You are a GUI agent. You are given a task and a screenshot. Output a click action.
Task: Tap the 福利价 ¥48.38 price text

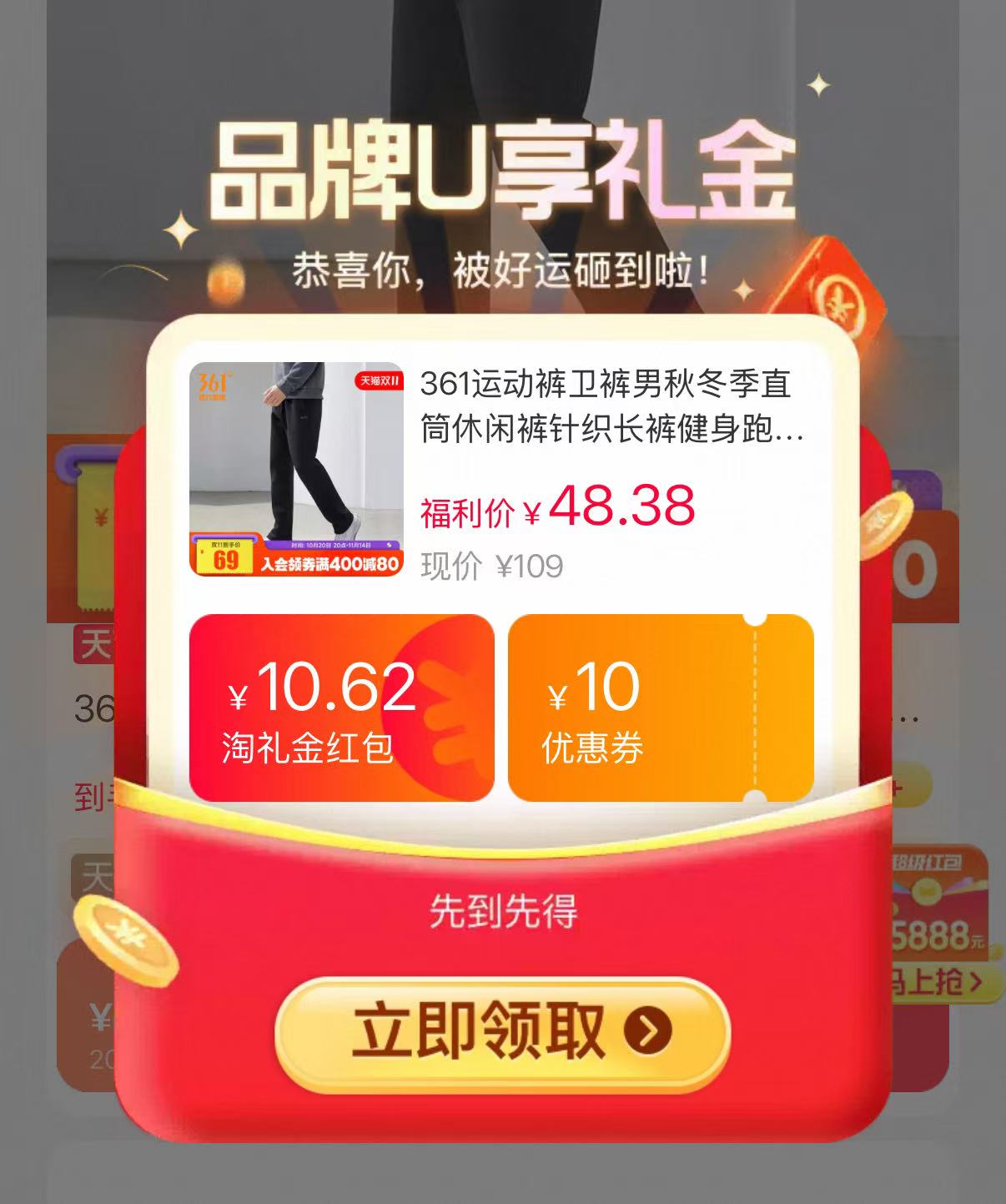tap(555, 509)
